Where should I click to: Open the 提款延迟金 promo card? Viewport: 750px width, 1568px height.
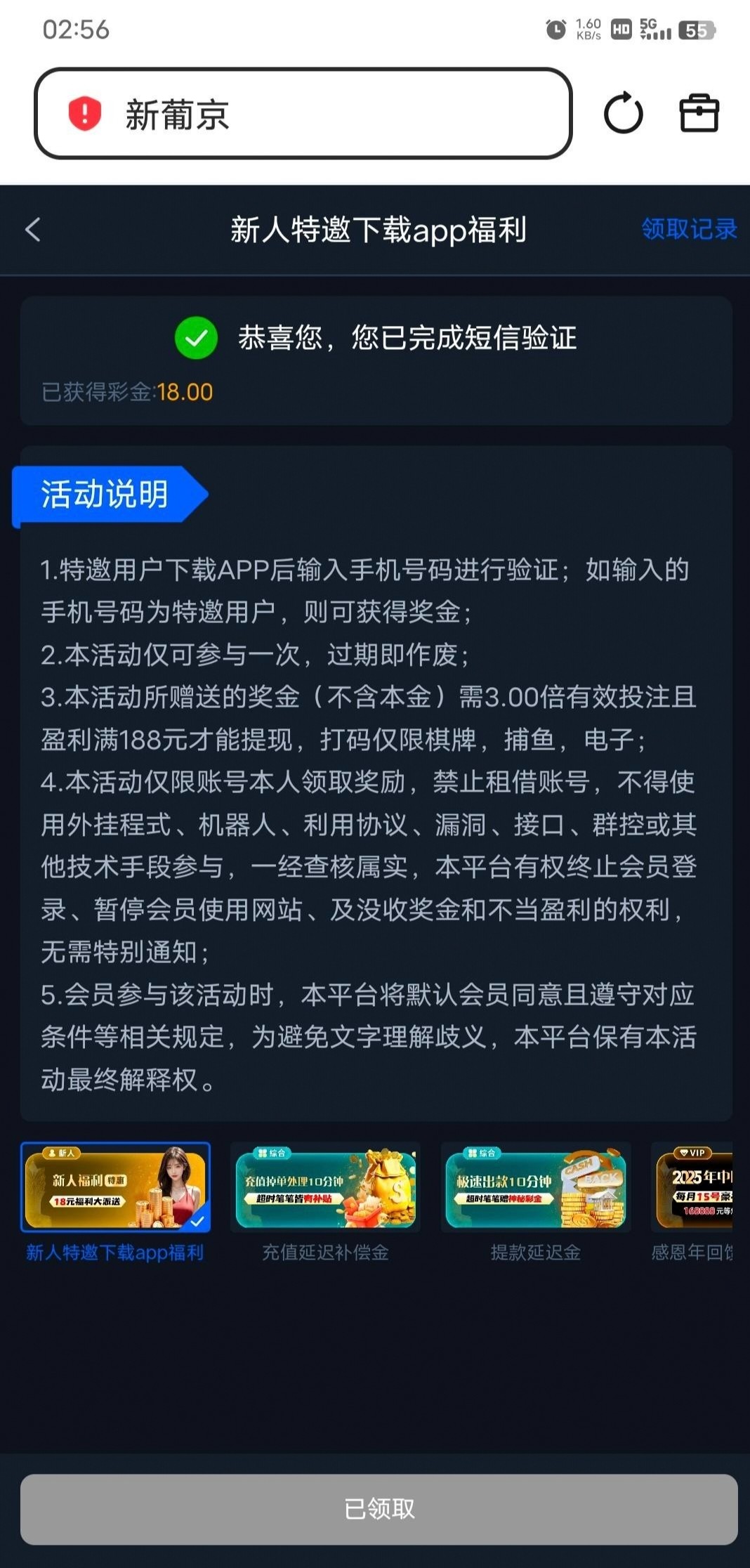535,1187
